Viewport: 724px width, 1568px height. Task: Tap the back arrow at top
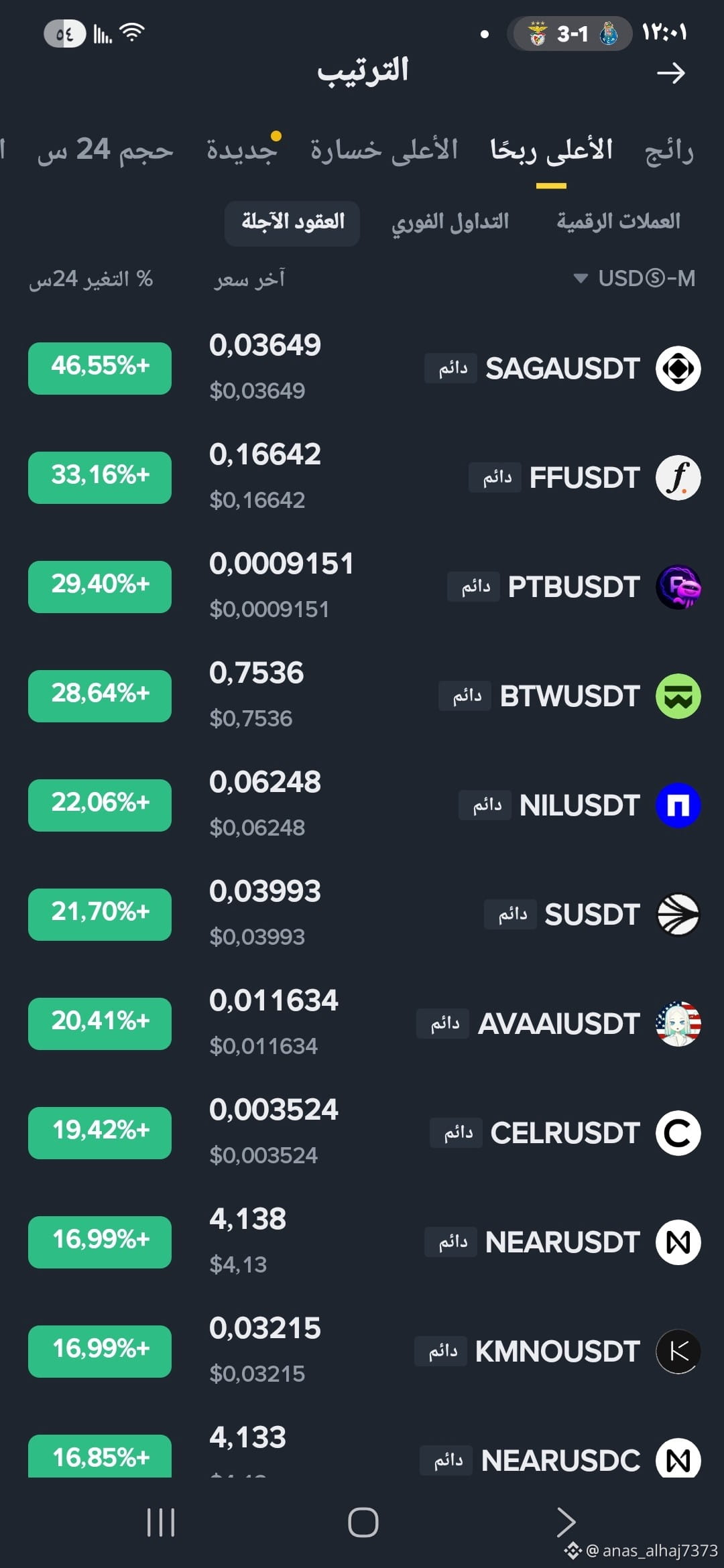click(x=670, y=73)
